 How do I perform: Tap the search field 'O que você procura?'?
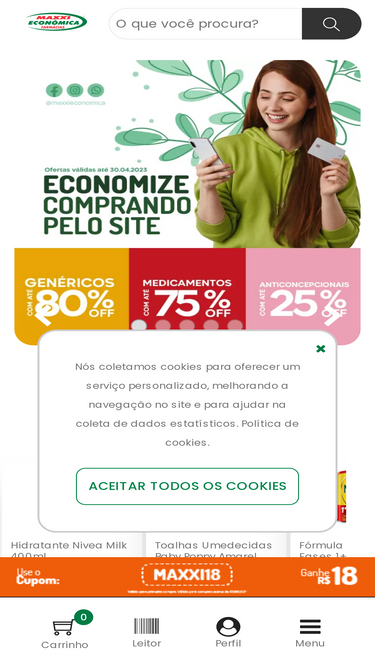click(206, 24)
